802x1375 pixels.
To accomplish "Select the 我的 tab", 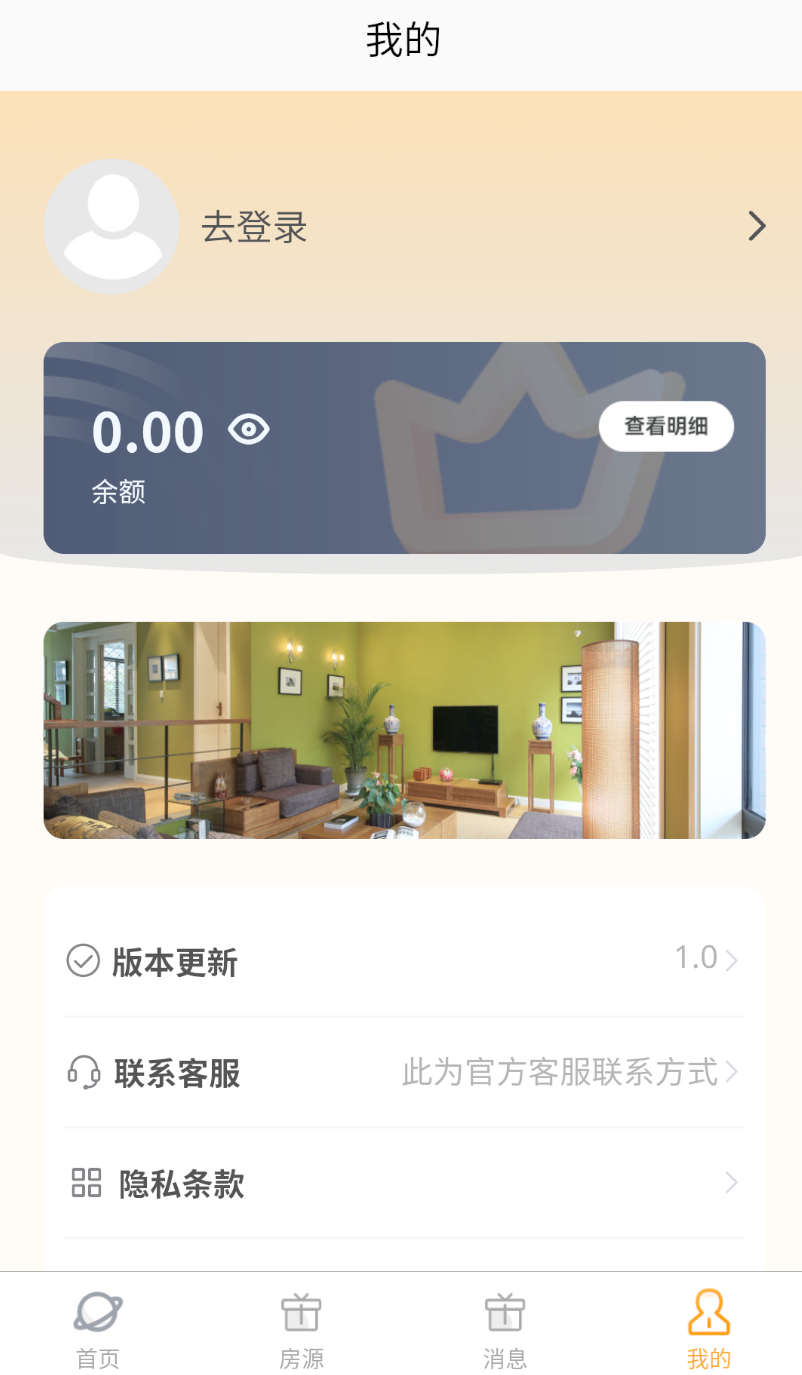I will click(708, 1328).
